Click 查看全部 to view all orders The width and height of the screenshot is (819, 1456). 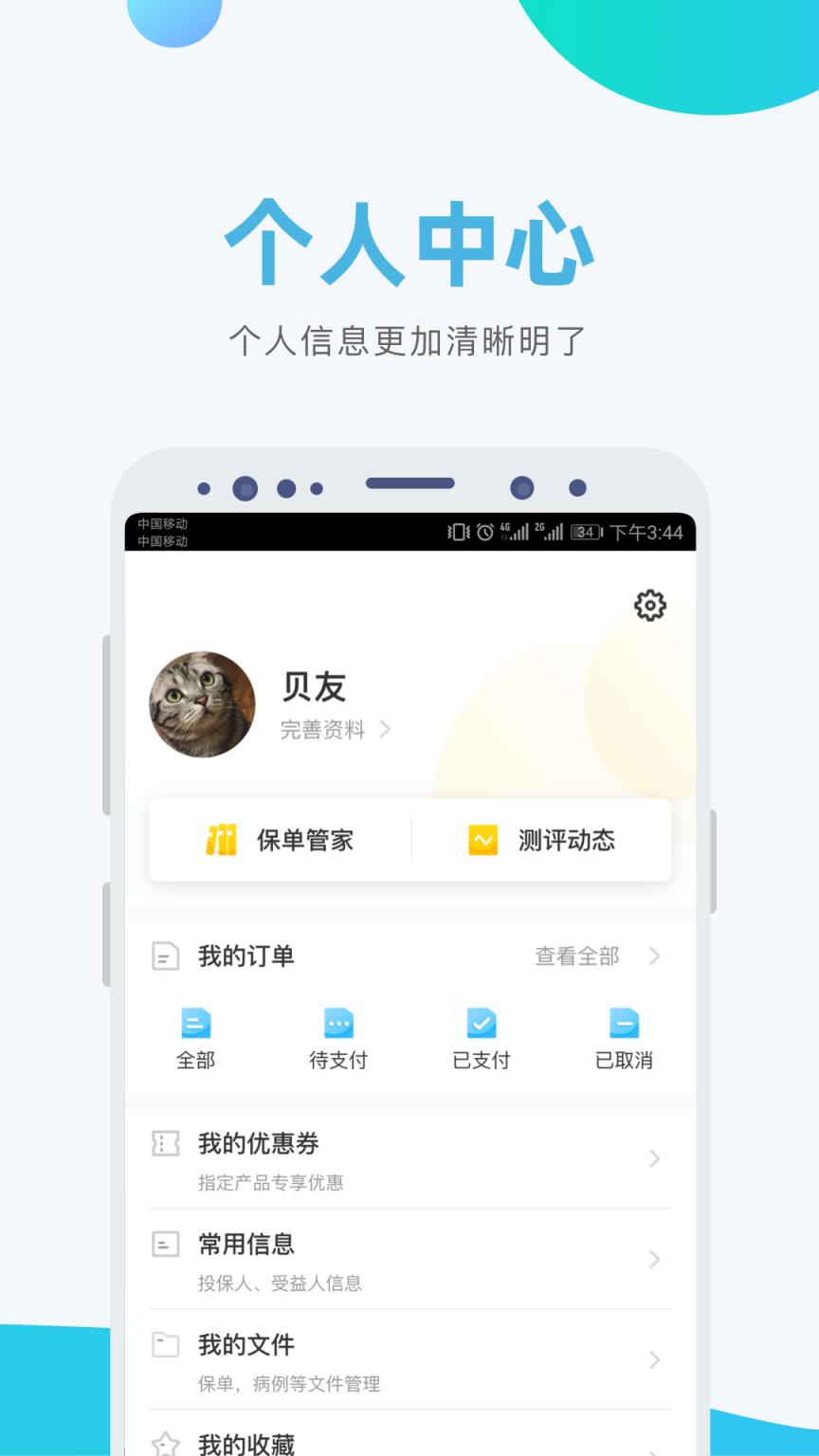578,956
